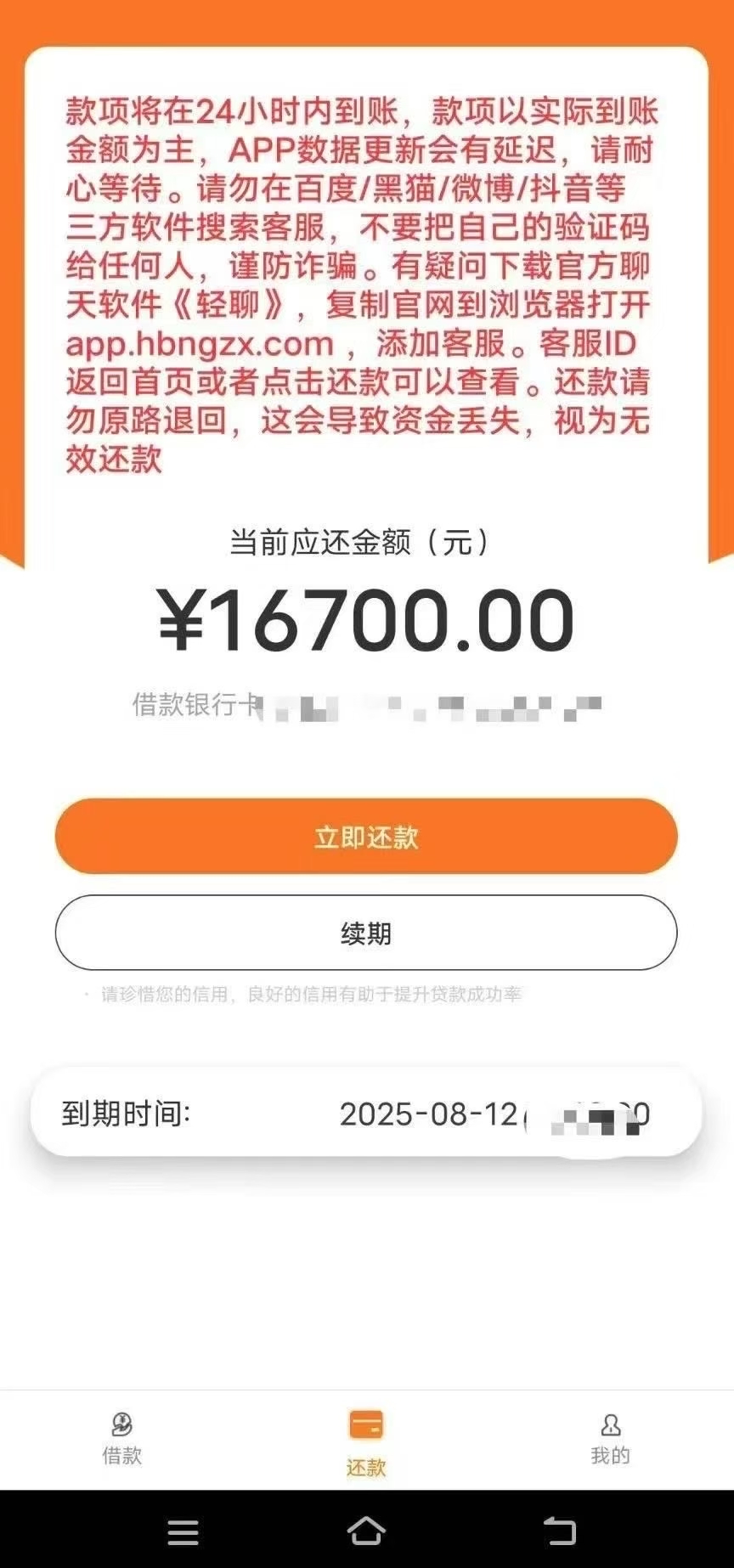This screenshot has width=734, height=1568.
Task: Tap the 立即还款 repay now button
Action: [366, 837]
